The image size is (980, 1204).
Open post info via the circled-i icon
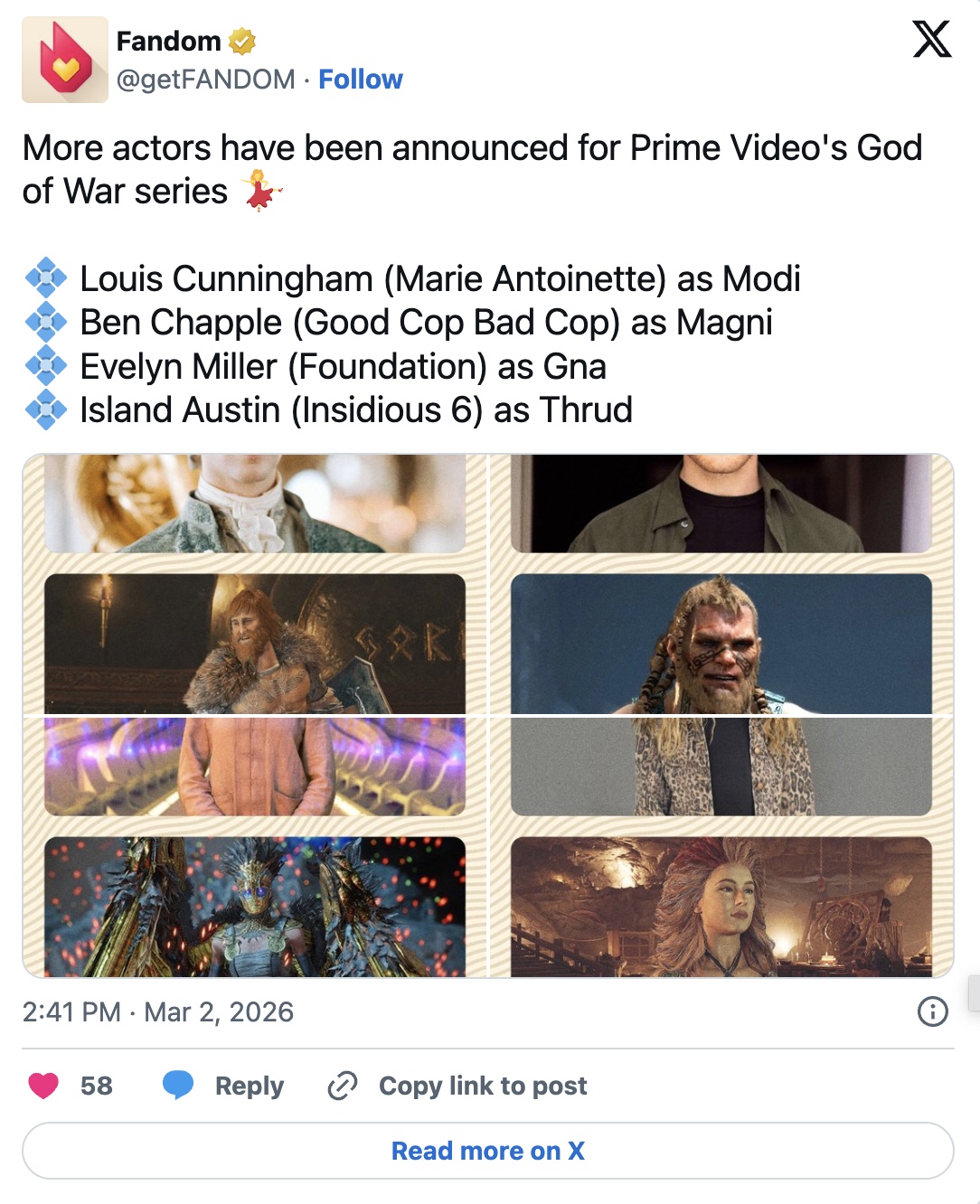pyautogui.click(x=938, y=1012)
